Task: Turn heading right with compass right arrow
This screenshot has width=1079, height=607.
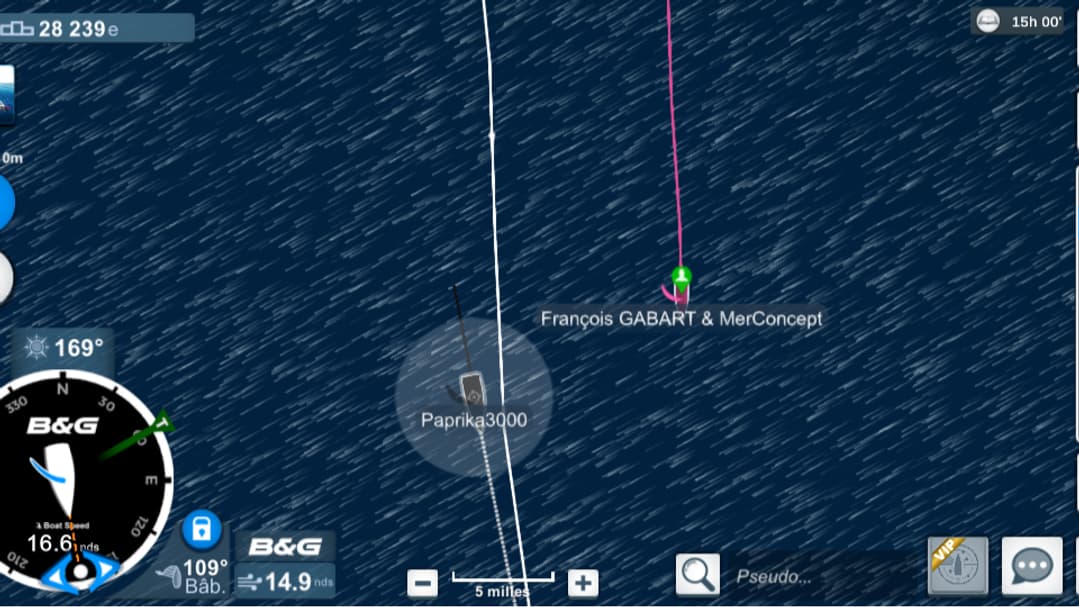Action: pyautogui.click(x=104, y=571)
